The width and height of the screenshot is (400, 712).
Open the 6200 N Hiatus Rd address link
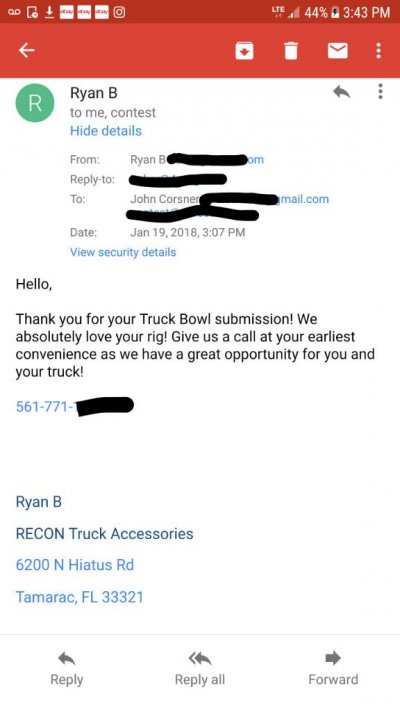75,565
